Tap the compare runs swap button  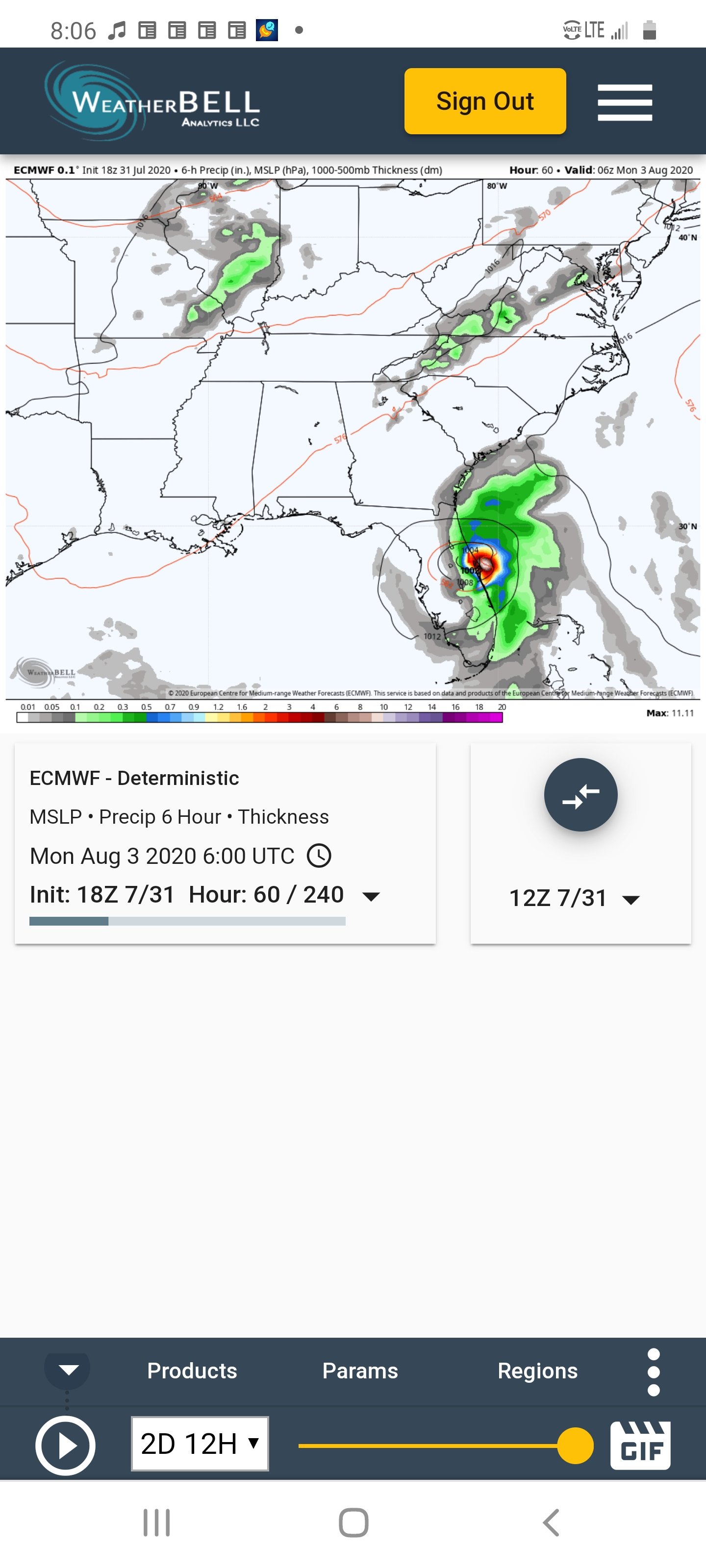coord(580,794)
